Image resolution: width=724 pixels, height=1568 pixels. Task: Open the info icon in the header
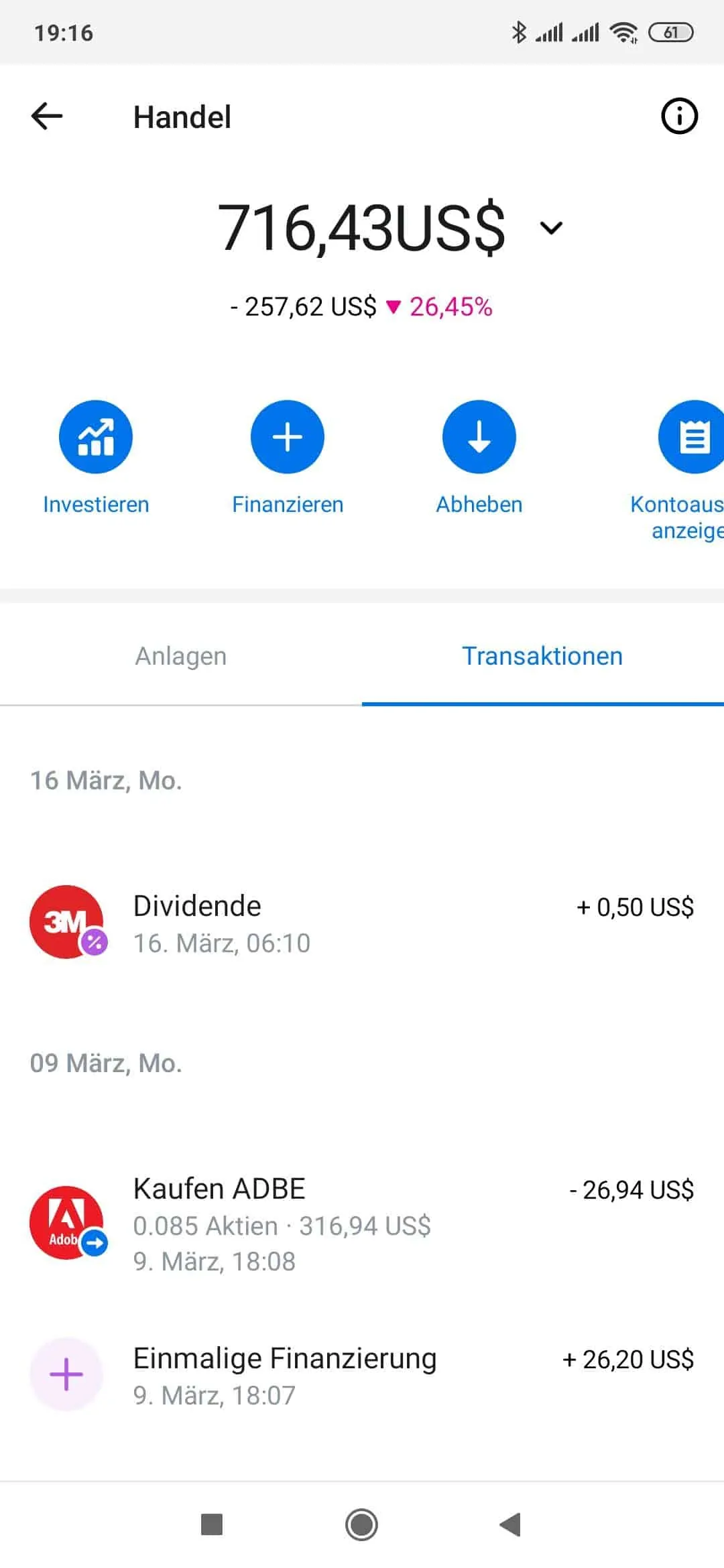[x=679, y=117]
